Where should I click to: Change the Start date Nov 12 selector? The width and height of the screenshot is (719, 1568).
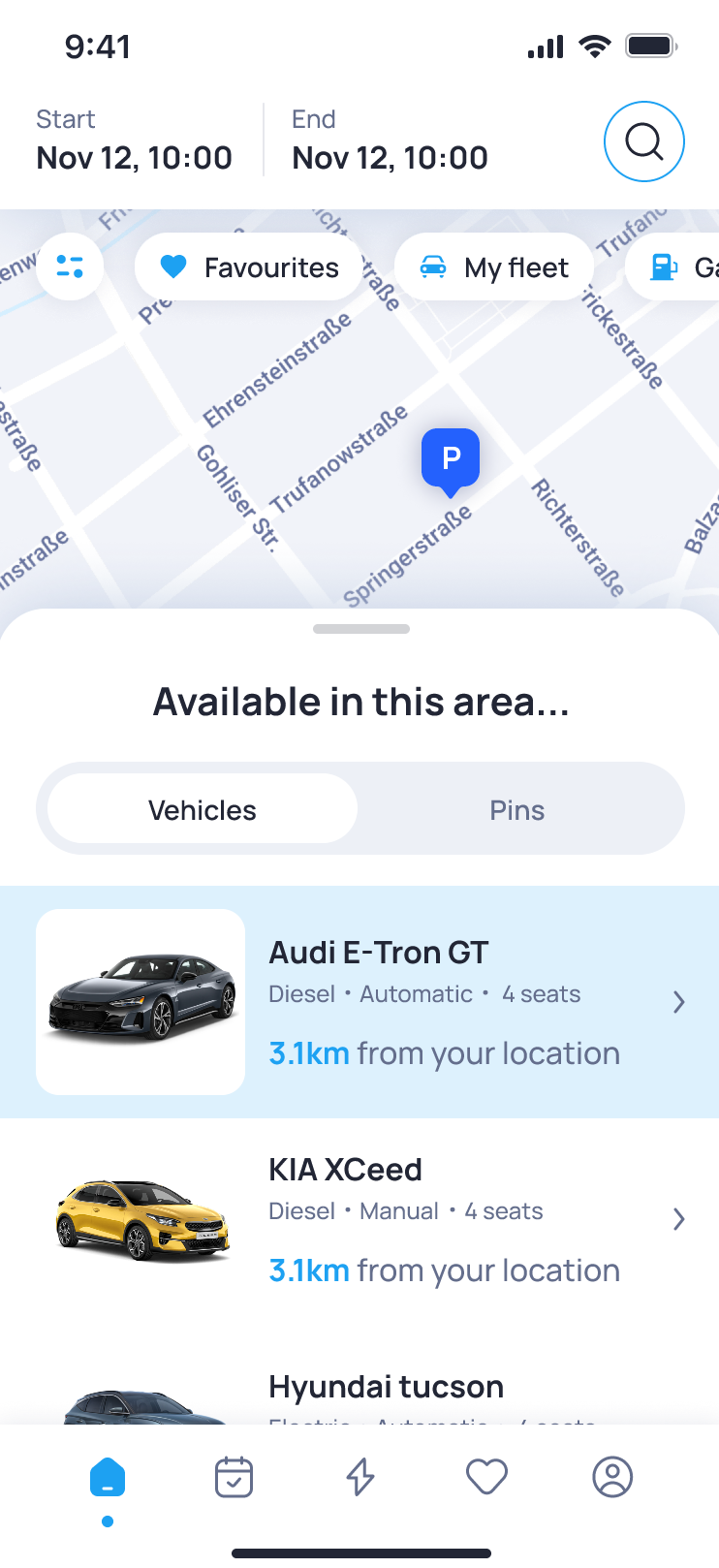(x=134, y=141)
